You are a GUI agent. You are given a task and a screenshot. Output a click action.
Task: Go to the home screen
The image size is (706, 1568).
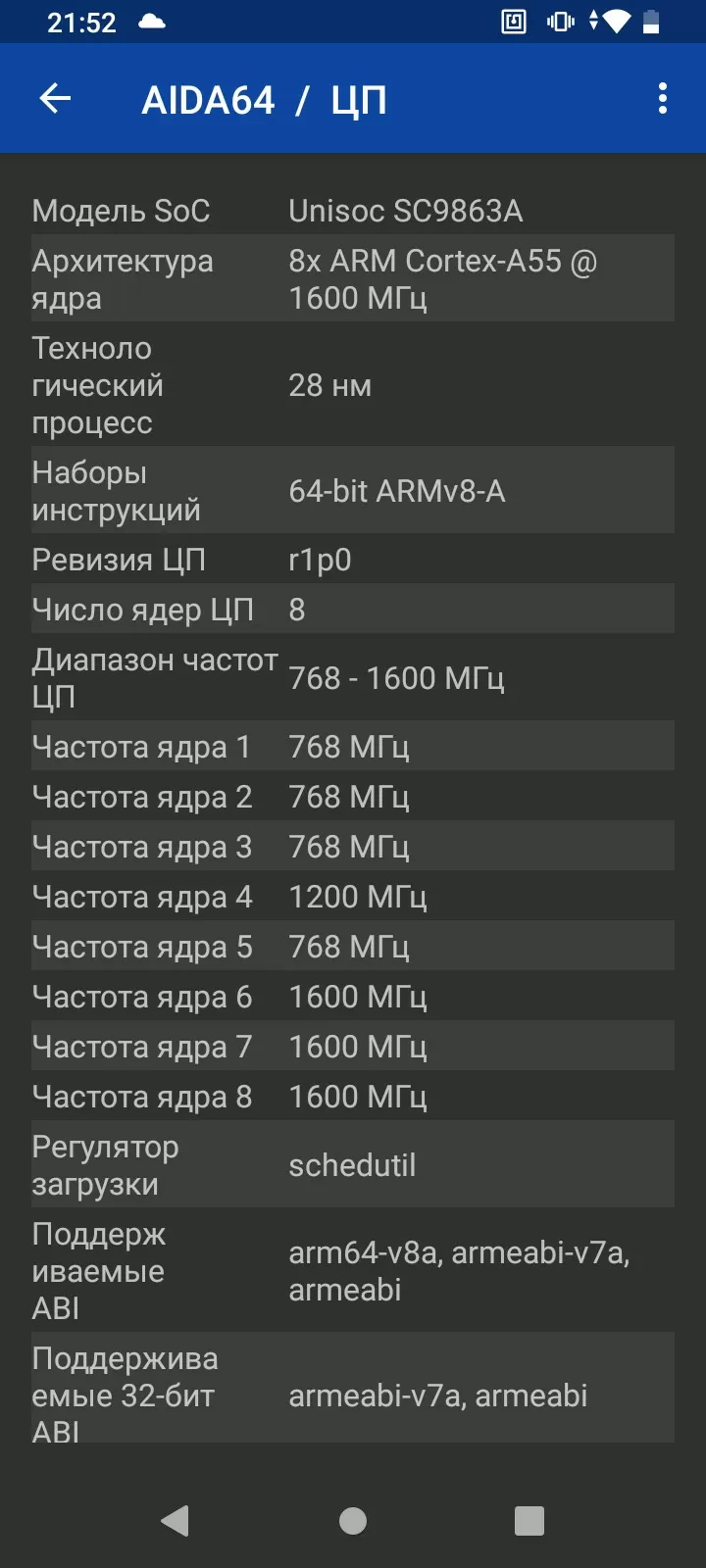point(353,1520)
